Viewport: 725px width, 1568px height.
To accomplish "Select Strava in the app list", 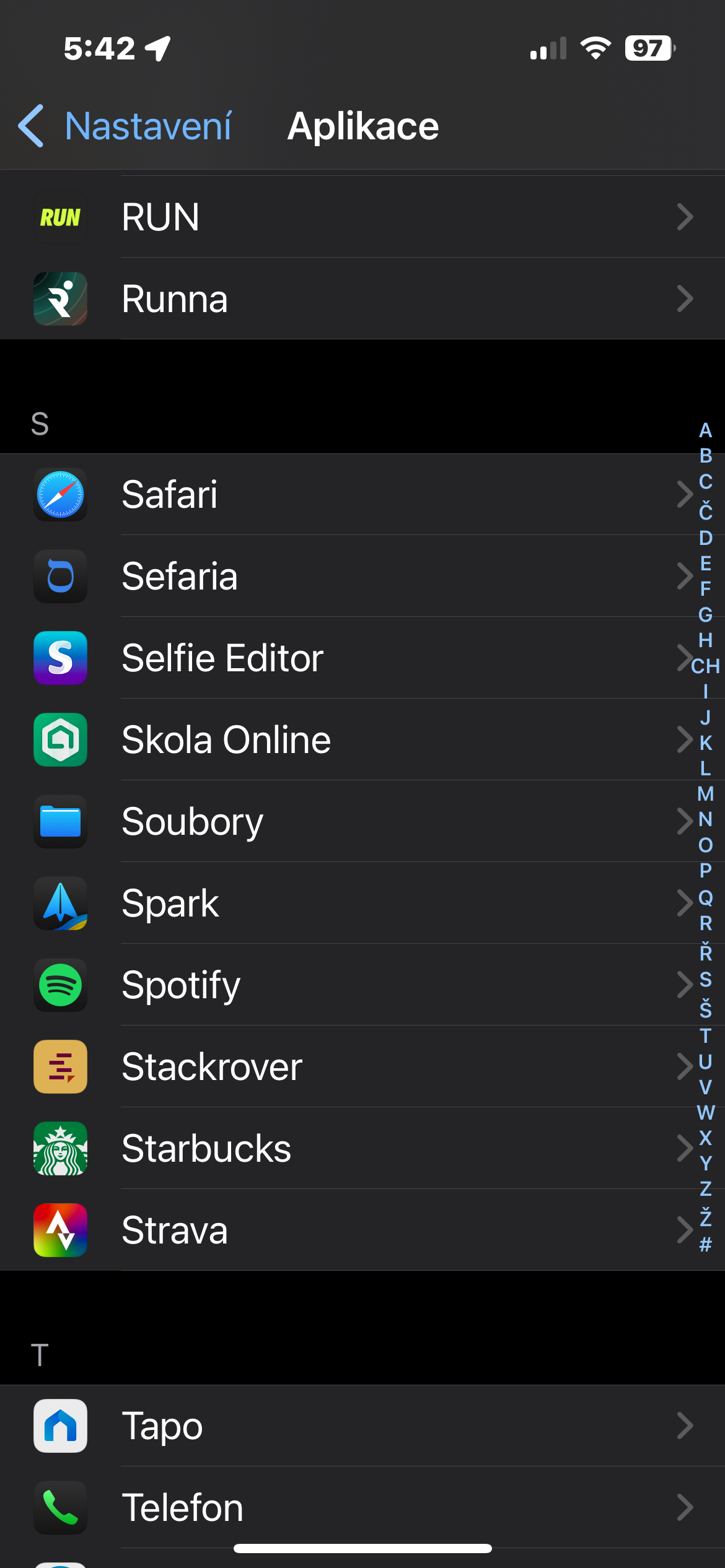I will point(362,1230).
